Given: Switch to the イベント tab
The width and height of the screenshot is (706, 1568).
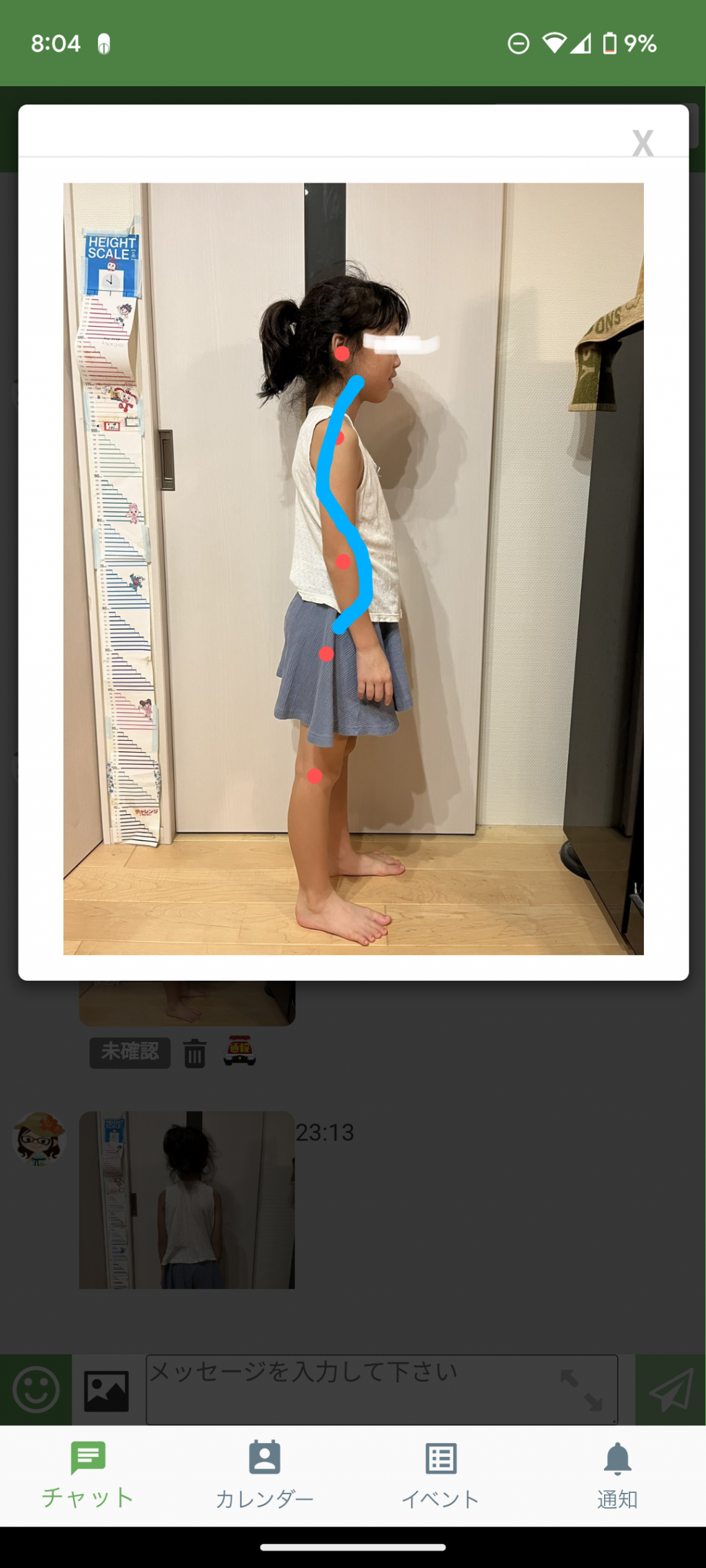Looking at the screenshot, I should coord(441,1476).
